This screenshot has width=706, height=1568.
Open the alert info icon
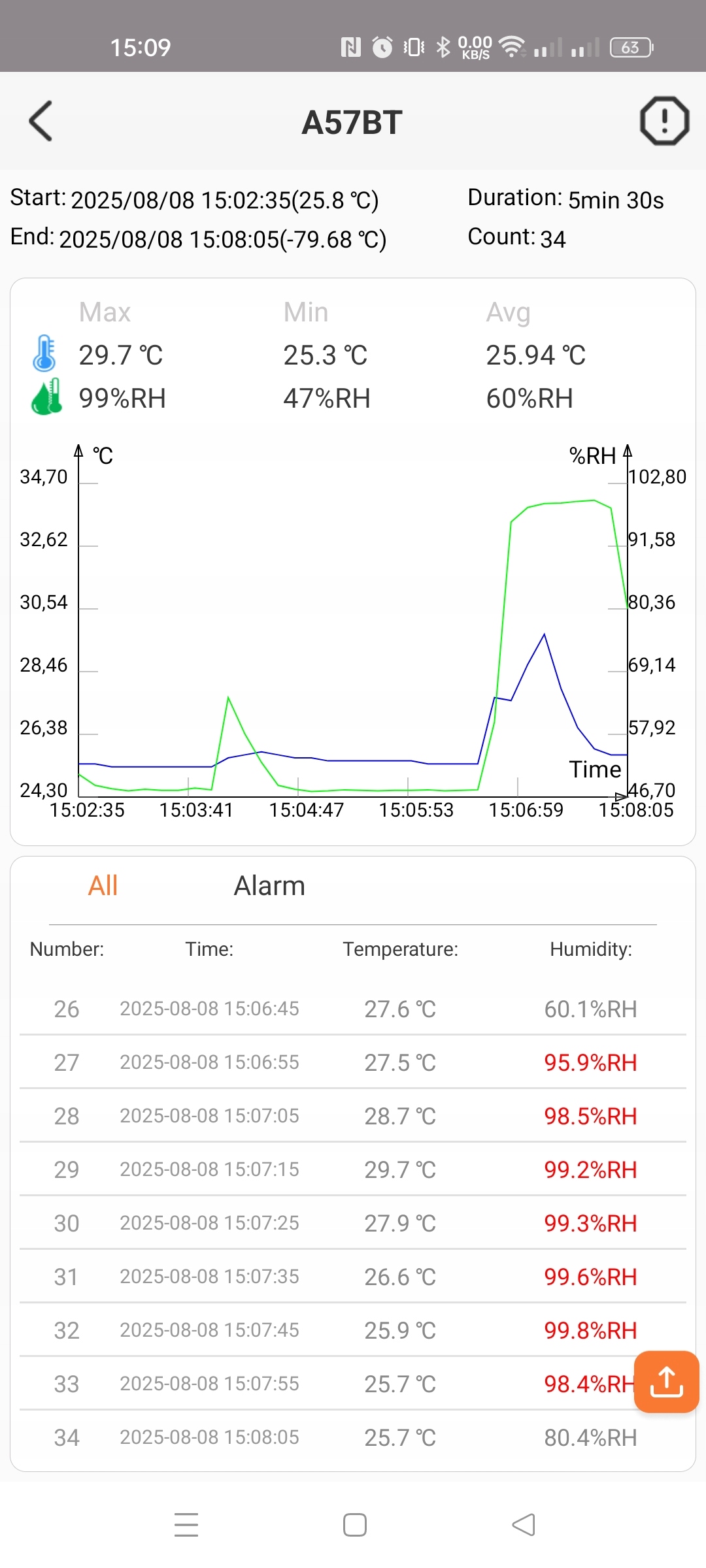click(664, 122)
